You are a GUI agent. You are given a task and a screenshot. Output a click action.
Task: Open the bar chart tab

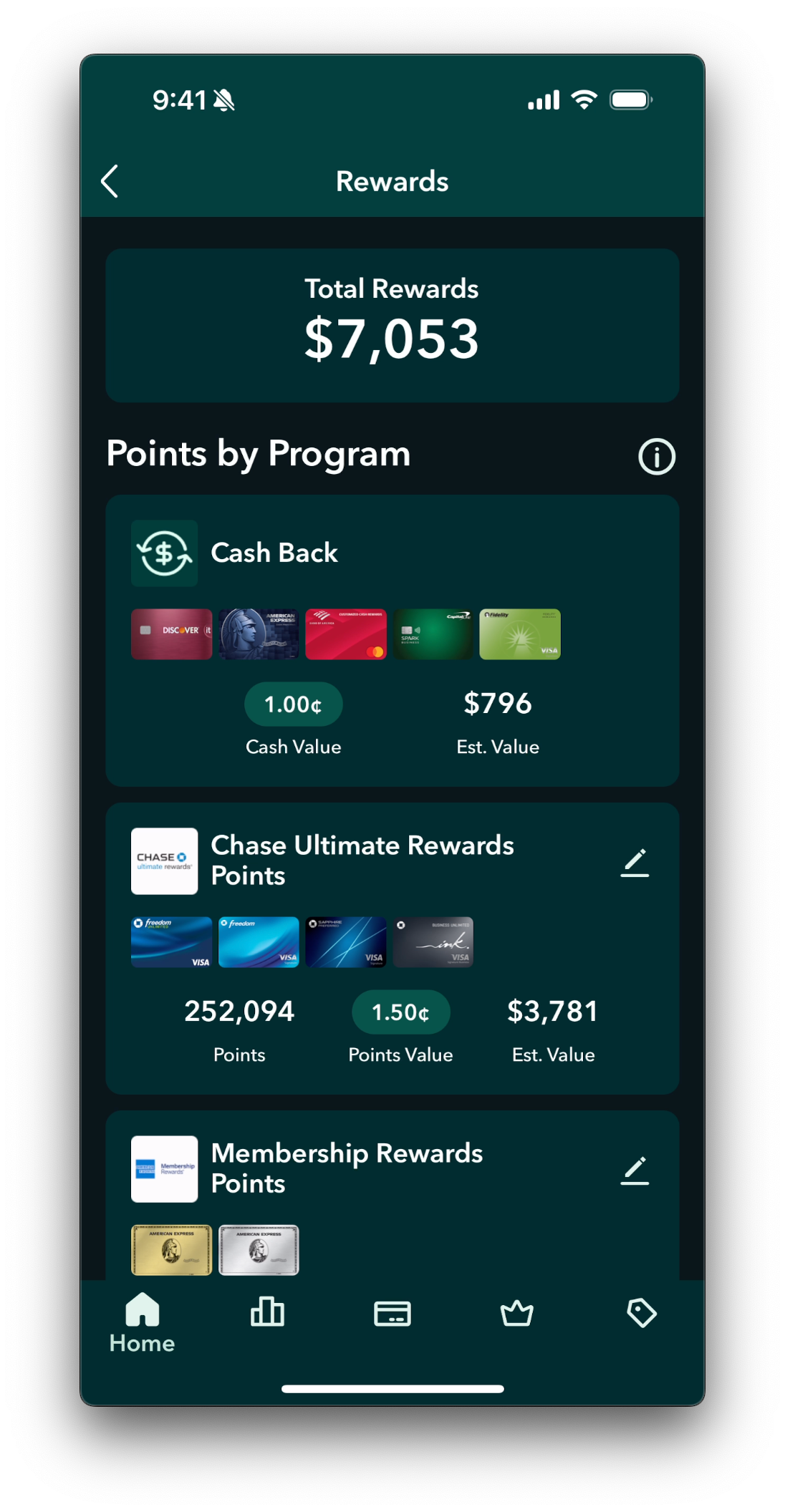267,1313
